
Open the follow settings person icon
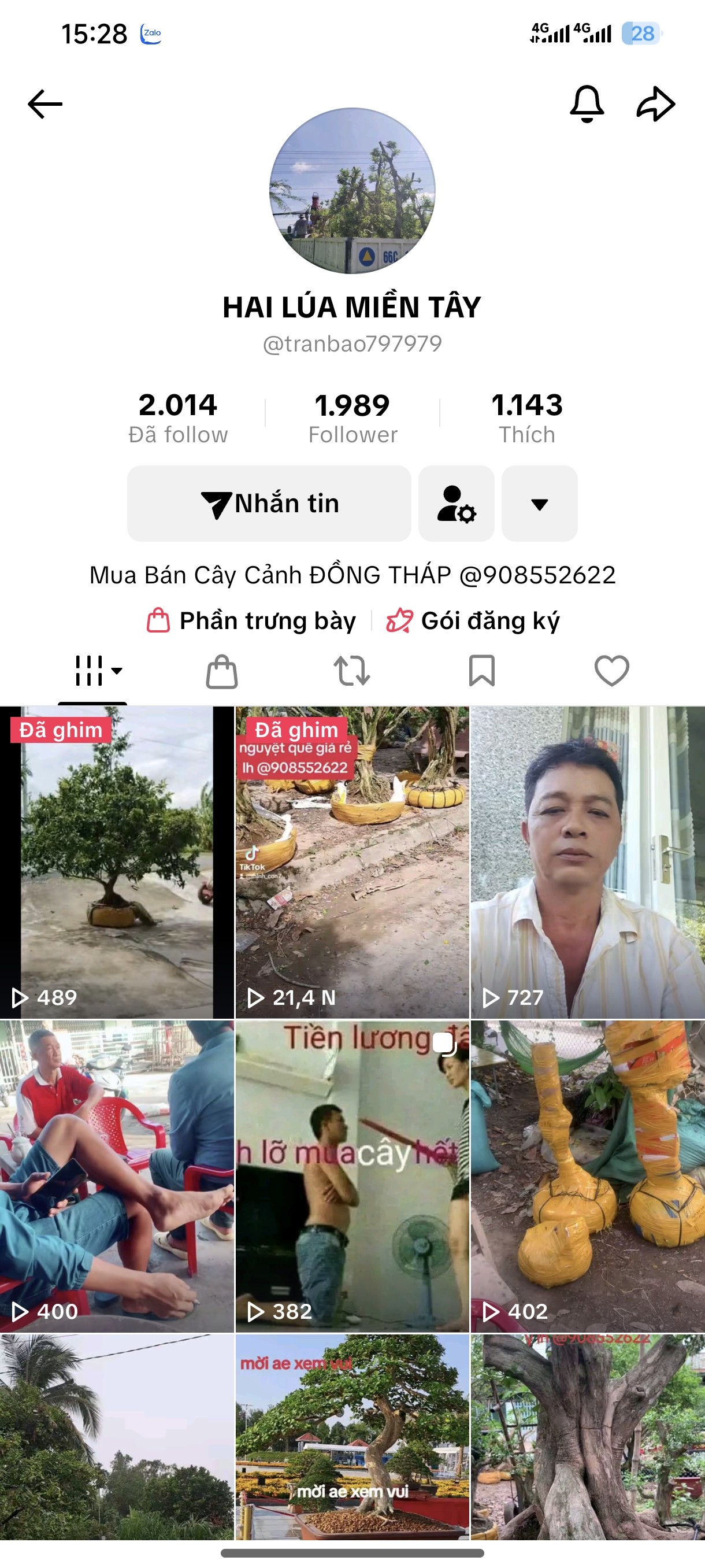[x=456, y=504]
